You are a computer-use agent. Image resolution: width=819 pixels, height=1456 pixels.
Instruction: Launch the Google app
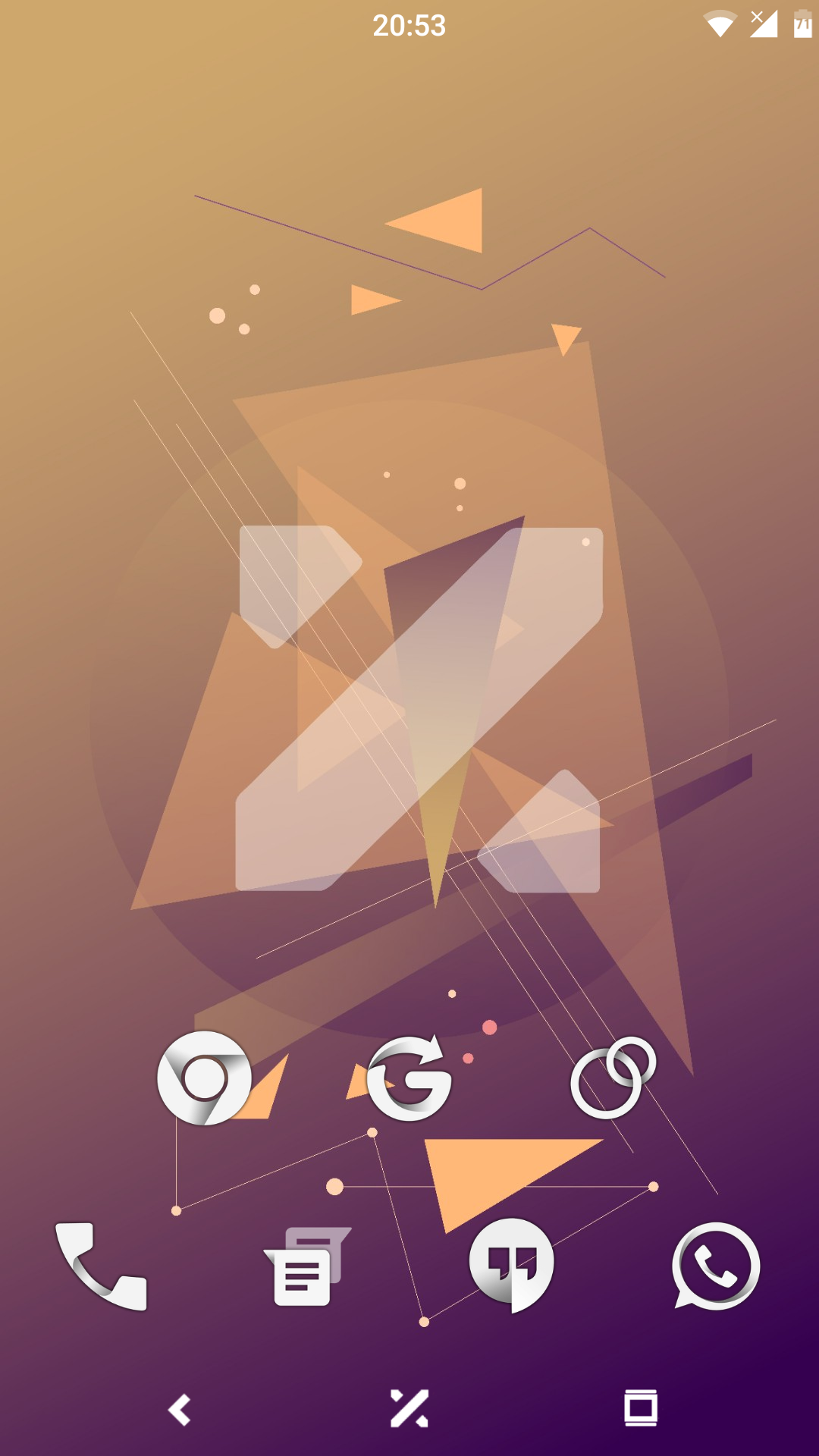pyautogui.click(x=409, y=1078)
